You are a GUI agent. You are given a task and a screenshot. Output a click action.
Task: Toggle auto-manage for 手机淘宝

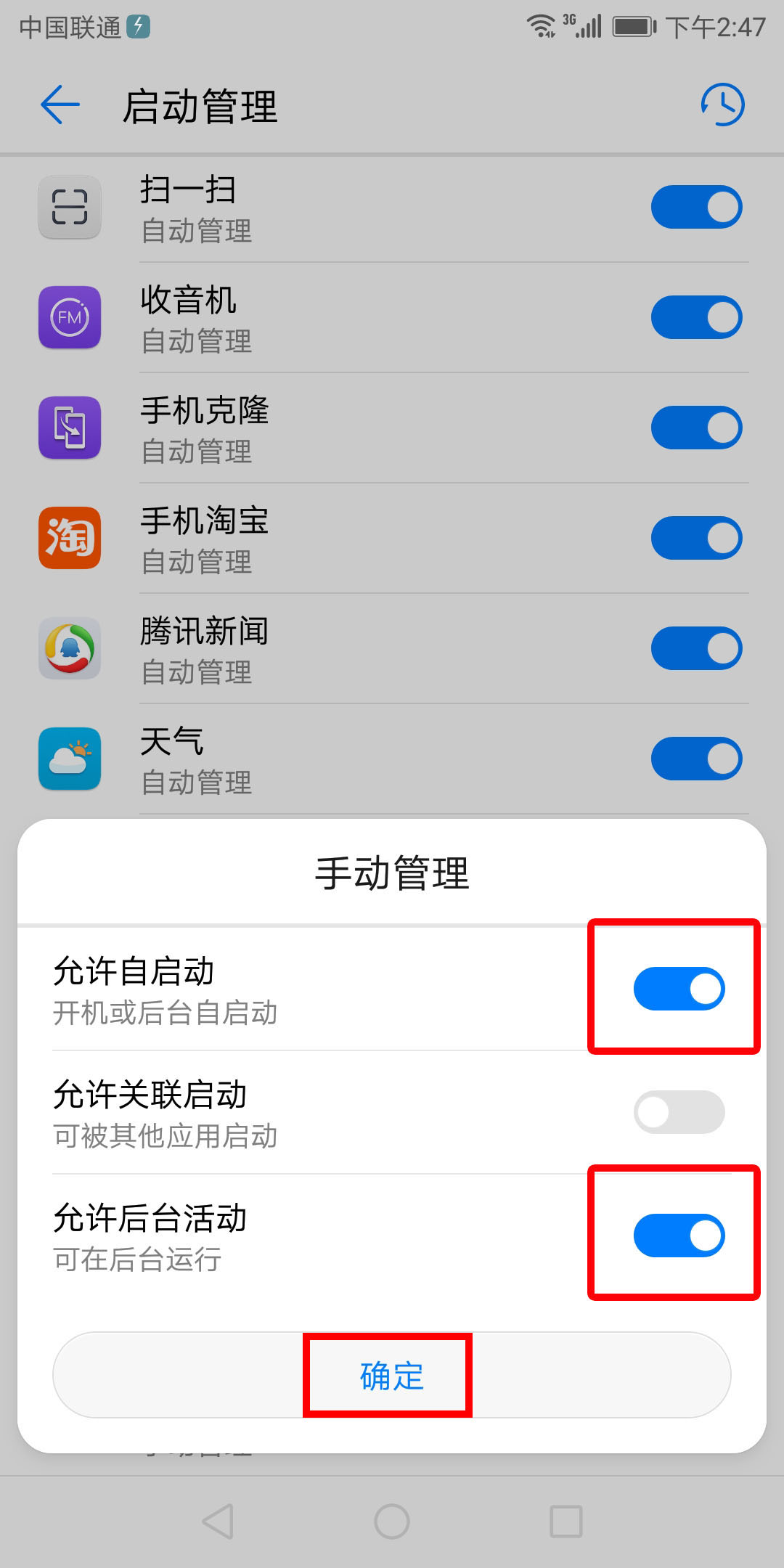coord(696,538)
